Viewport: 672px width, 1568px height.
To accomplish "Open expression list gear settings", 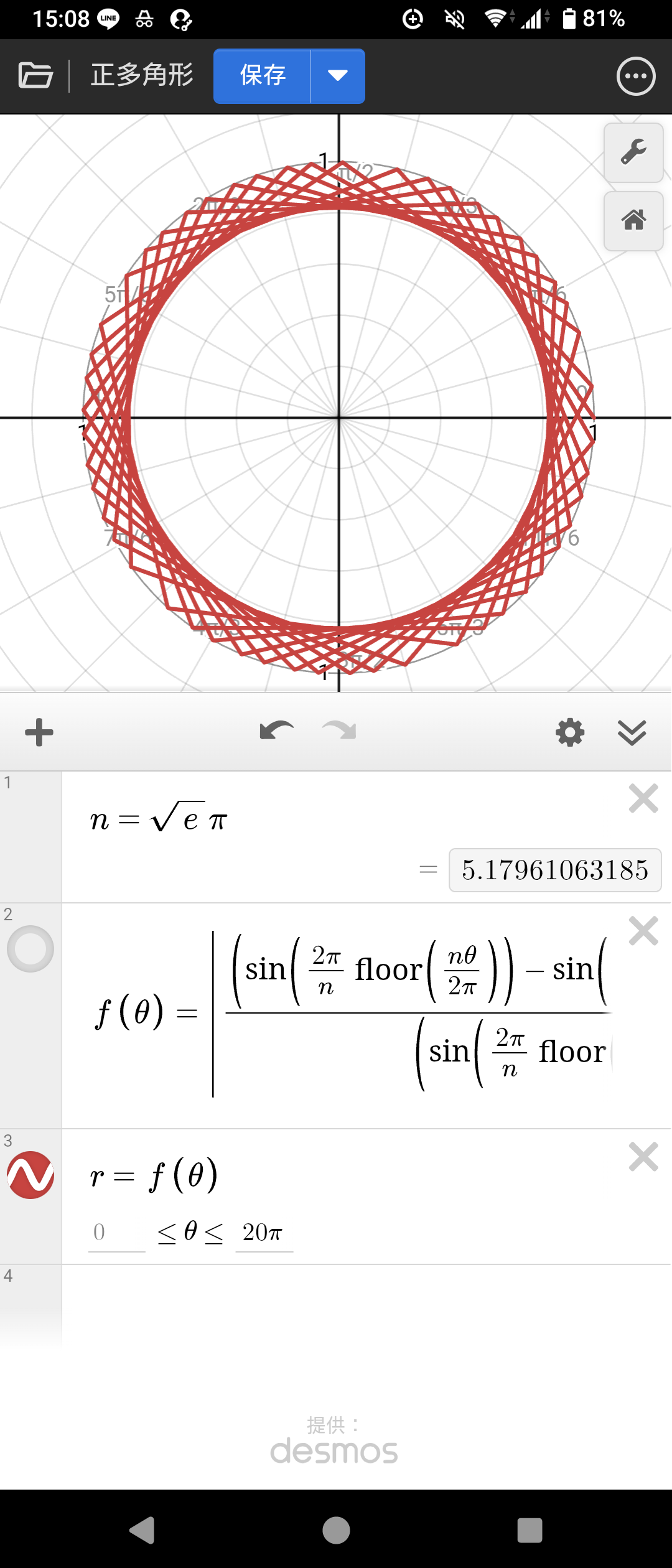I will [x=570, y=732].
